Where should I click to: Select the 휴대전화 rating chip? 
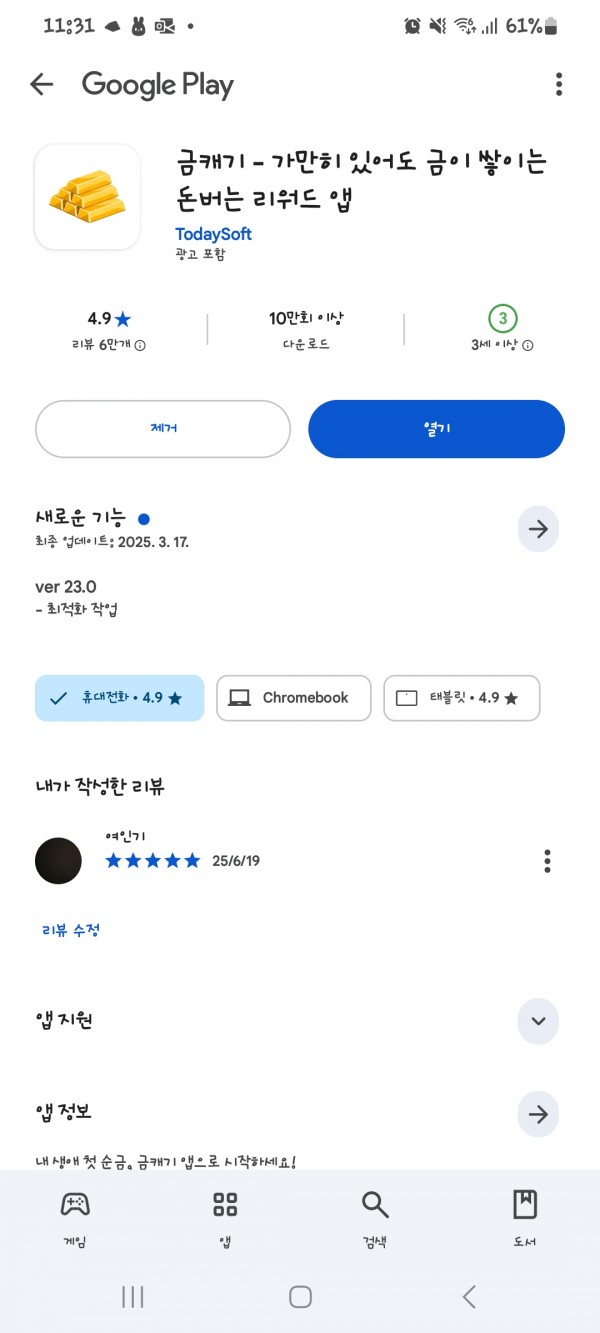pyautogui.click(x=119, y=698)
